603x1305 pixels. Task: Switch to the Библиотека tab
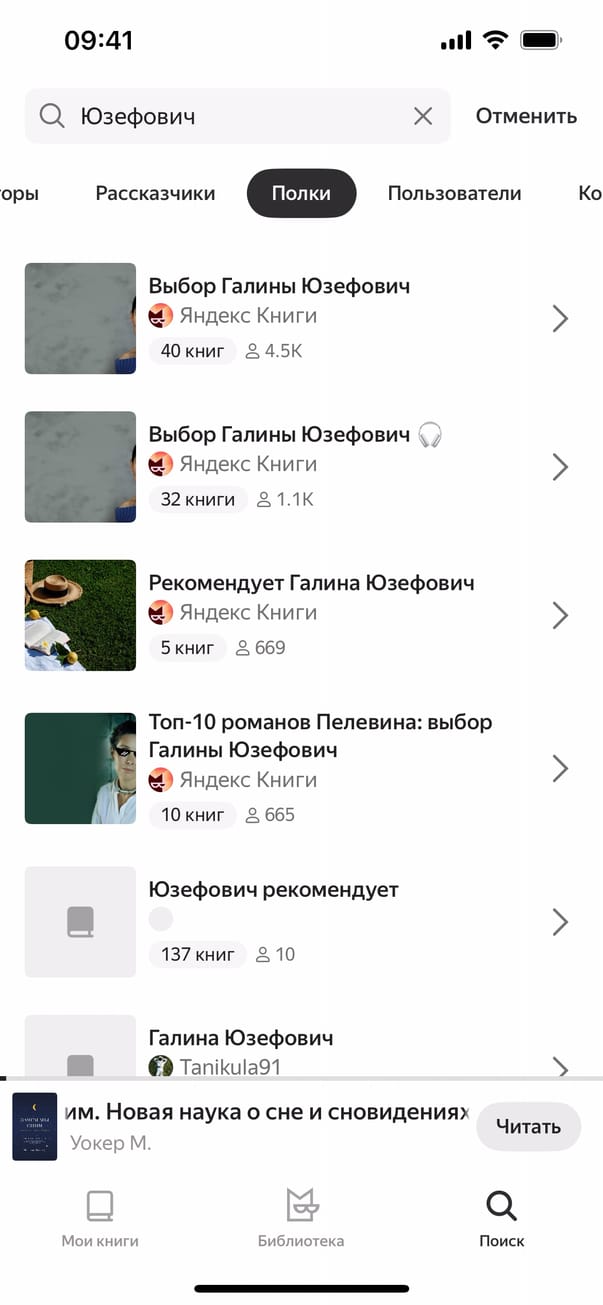point(301,1219)
